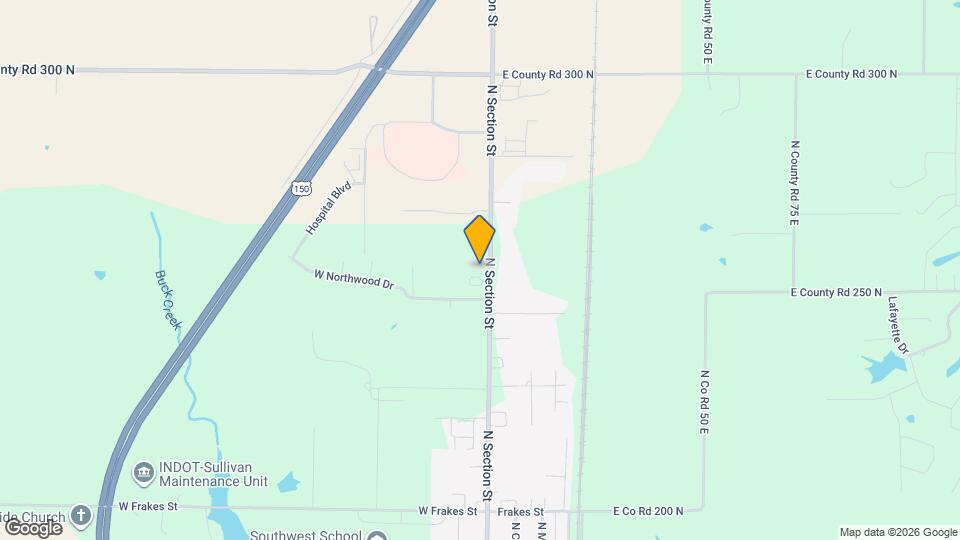This screenshot has width=960, height=540.
Task: Tap the orange location marker pin
Action: 480,238
